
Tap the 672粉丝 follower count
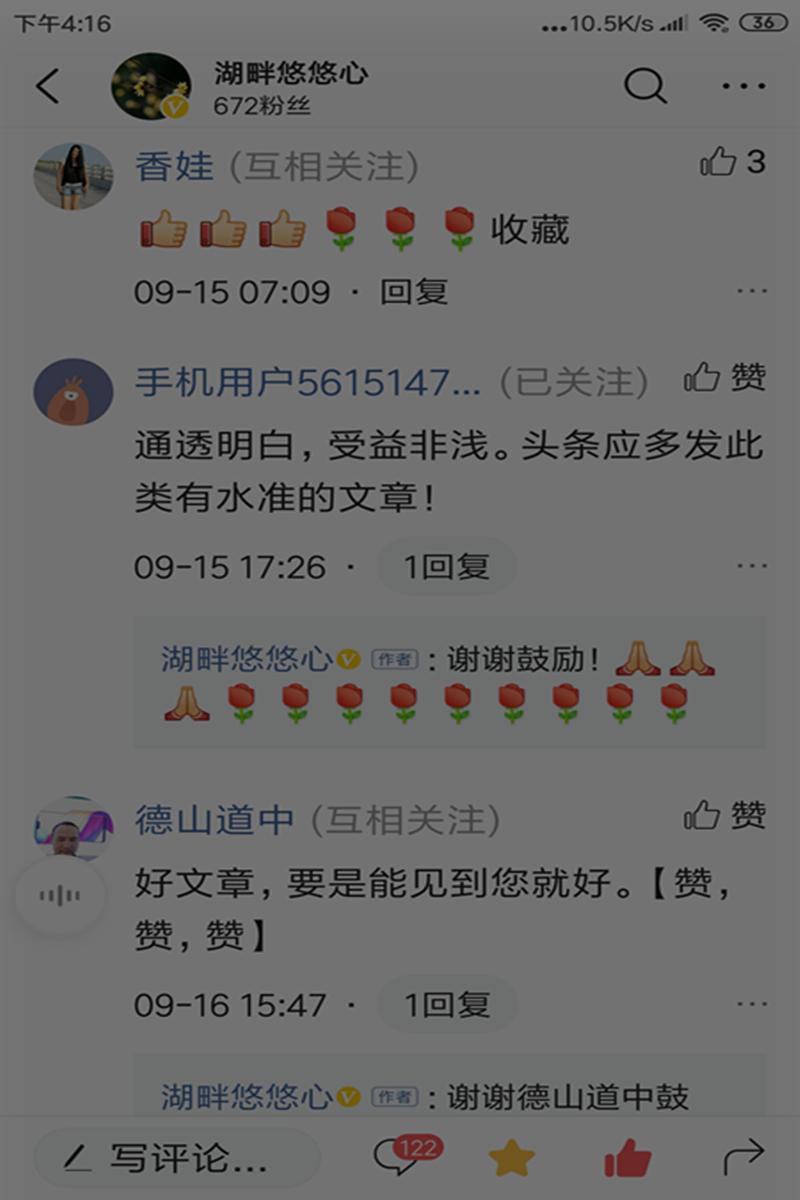[x=263, y=104]
